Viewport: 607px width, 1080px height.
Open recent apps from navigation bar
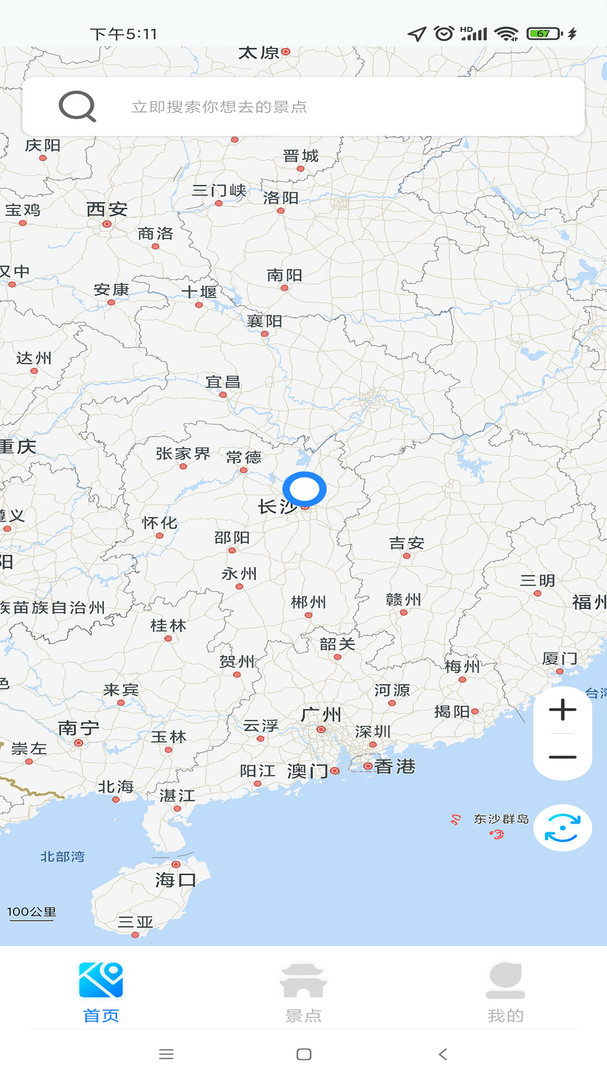coord(166,1054)
